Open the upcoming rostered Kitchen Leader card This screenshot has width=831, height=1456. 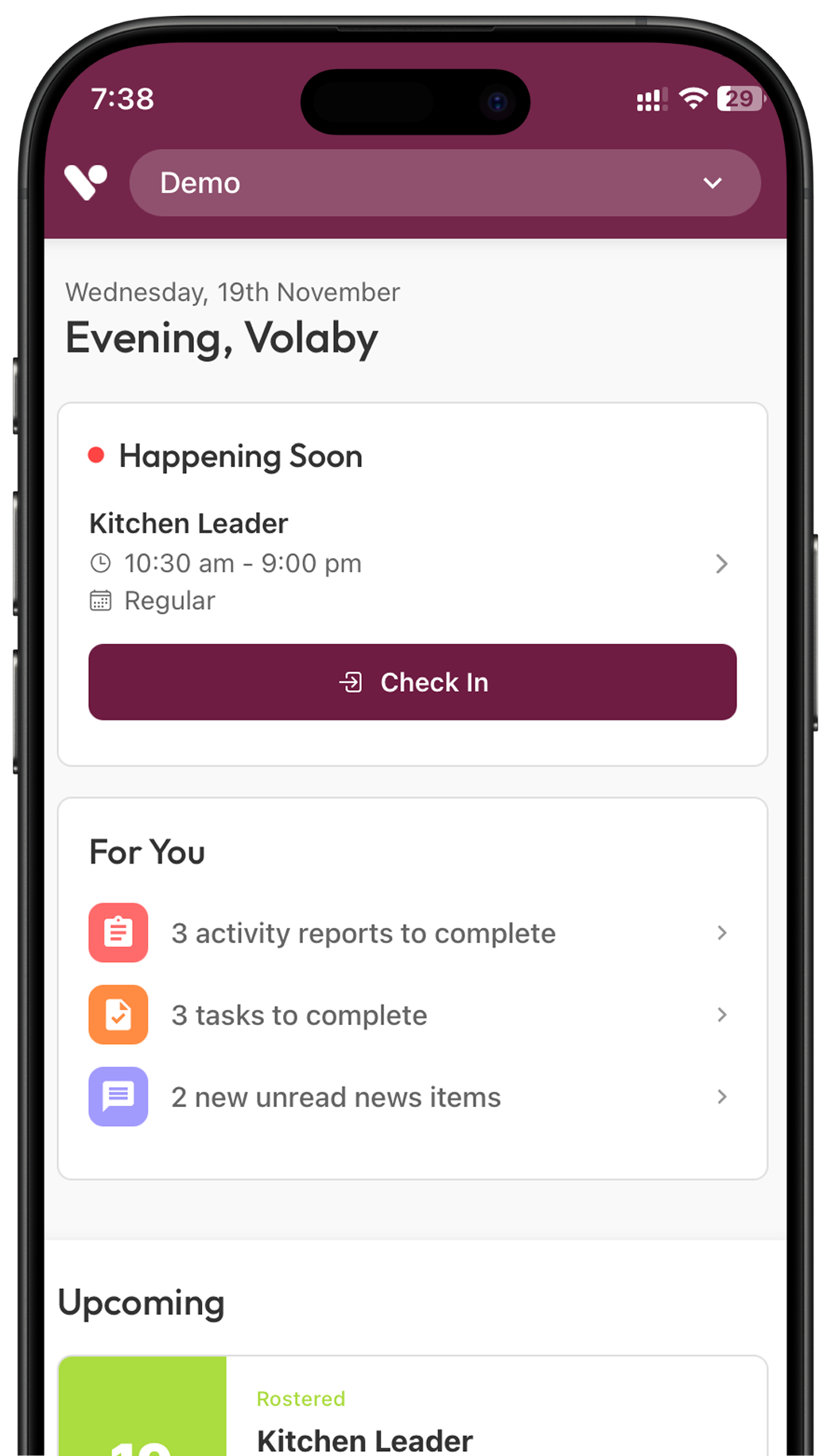coord(414,1415)
